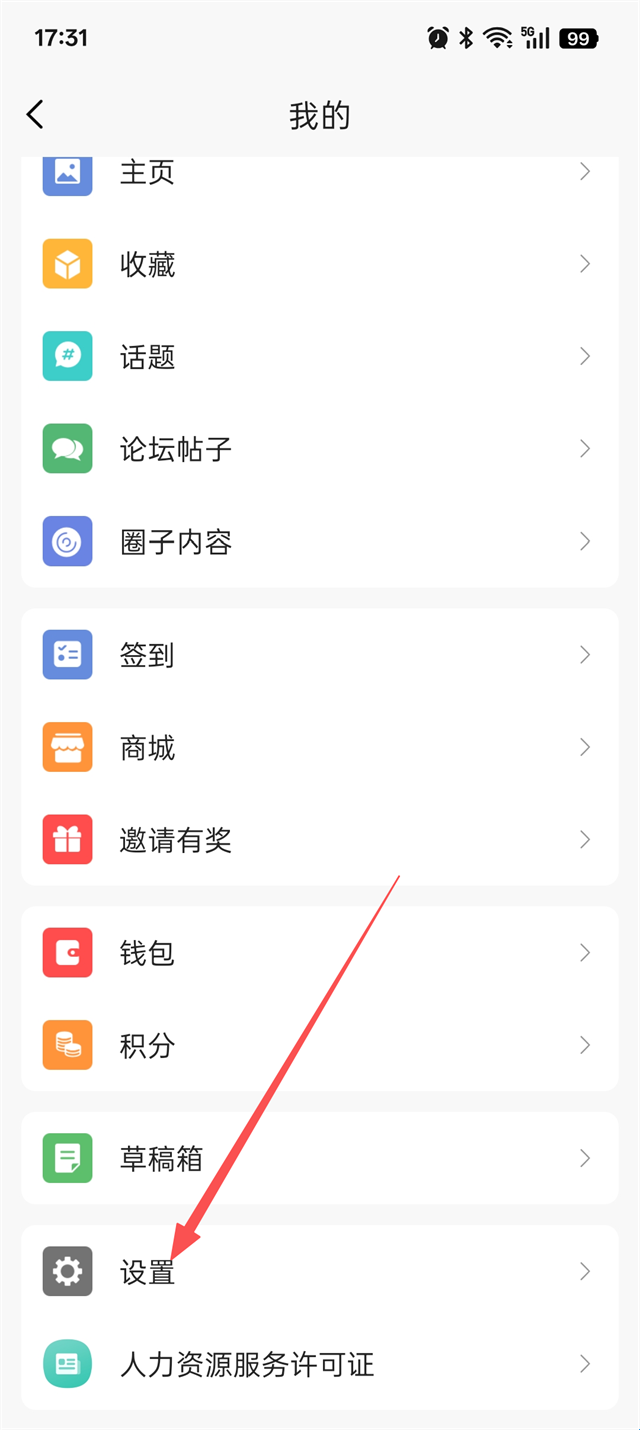View 论坛帖子 forum posts

pos(320,449)
